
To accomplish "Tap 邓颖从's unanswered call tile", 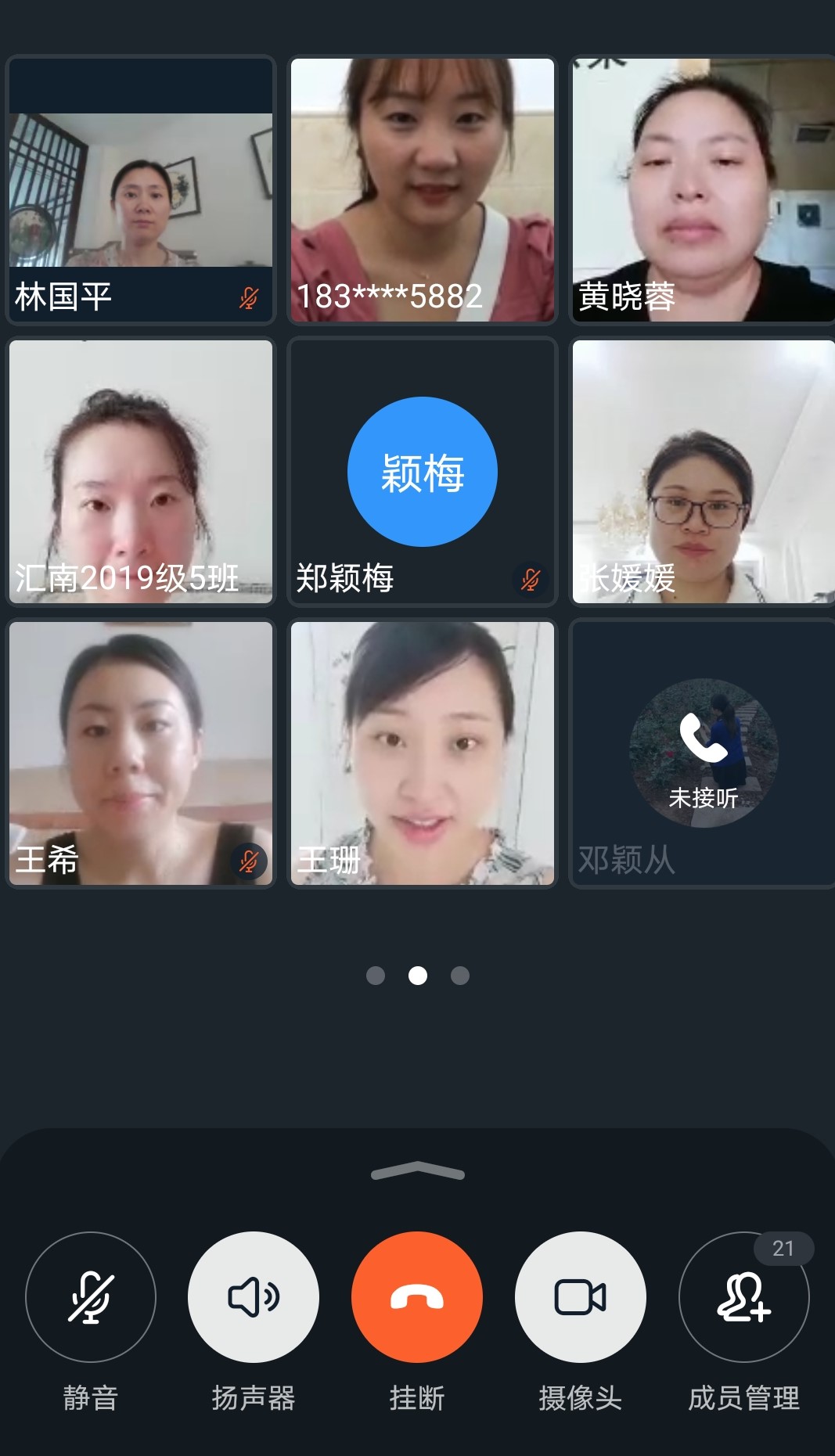I will click(703, 753).
